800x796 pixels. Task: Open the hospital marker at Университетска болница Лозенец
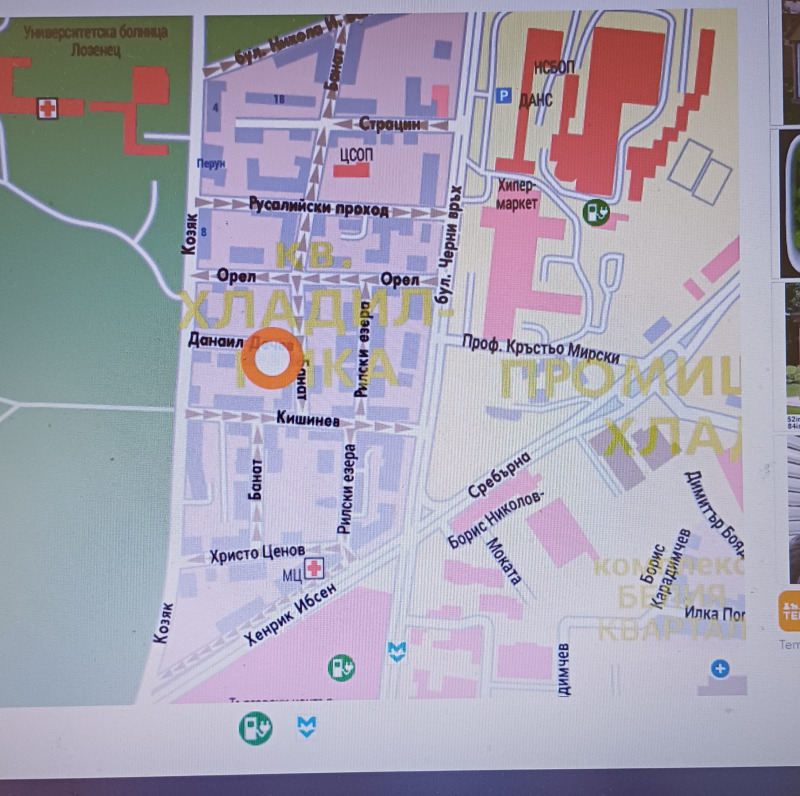point(47,107)
